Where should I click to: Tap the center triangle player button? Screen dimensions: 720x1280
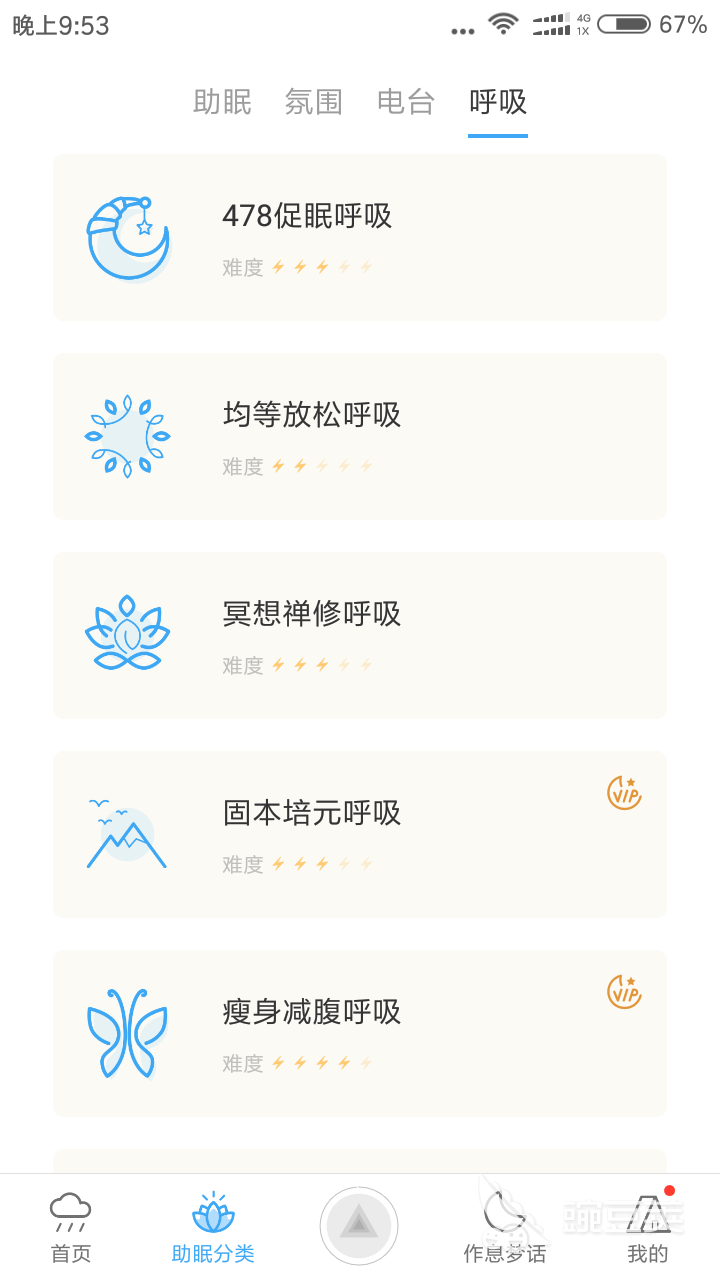click(x=359, y=1226)
